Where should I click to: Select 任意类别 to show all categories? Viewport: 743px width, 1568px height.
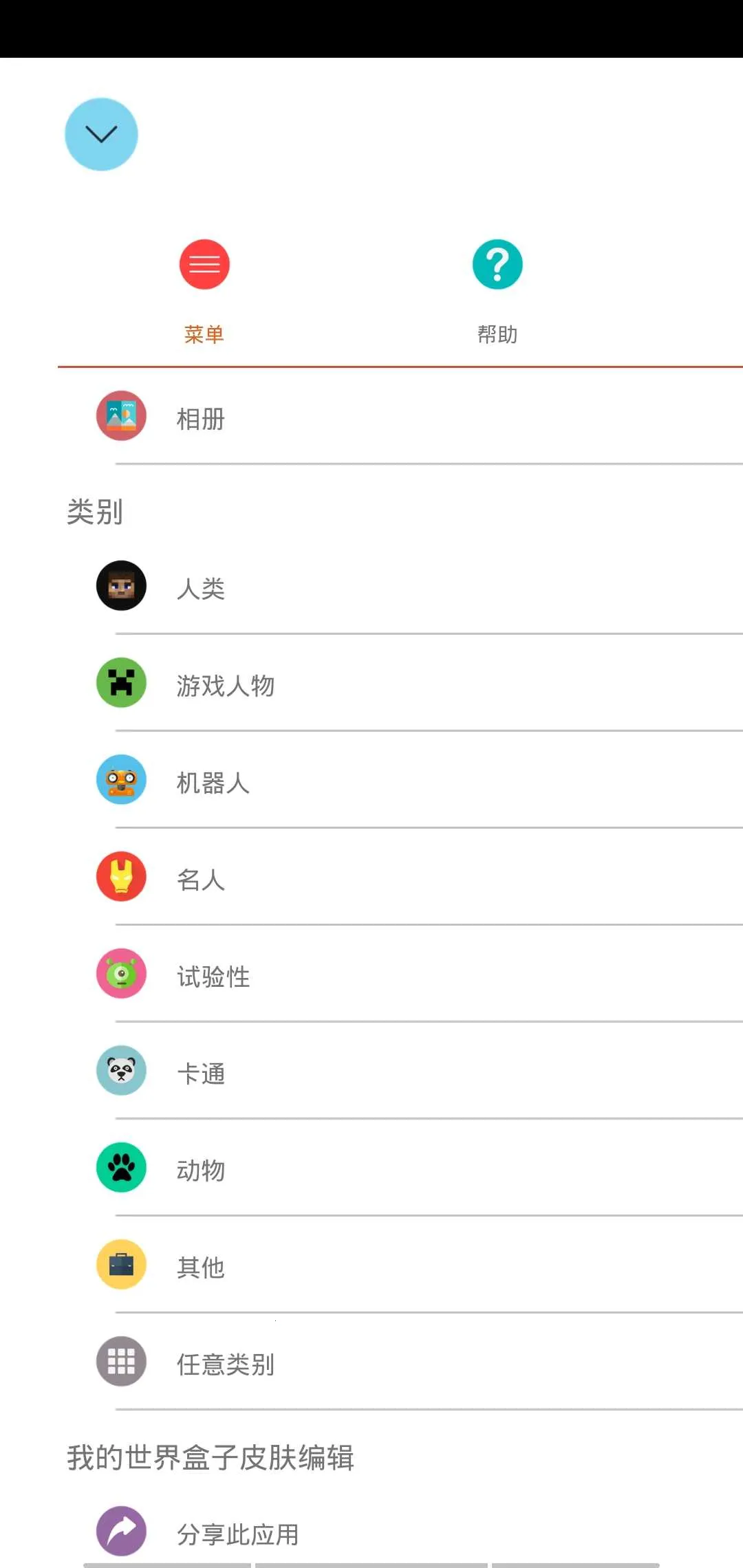[x=225, y=1364]
